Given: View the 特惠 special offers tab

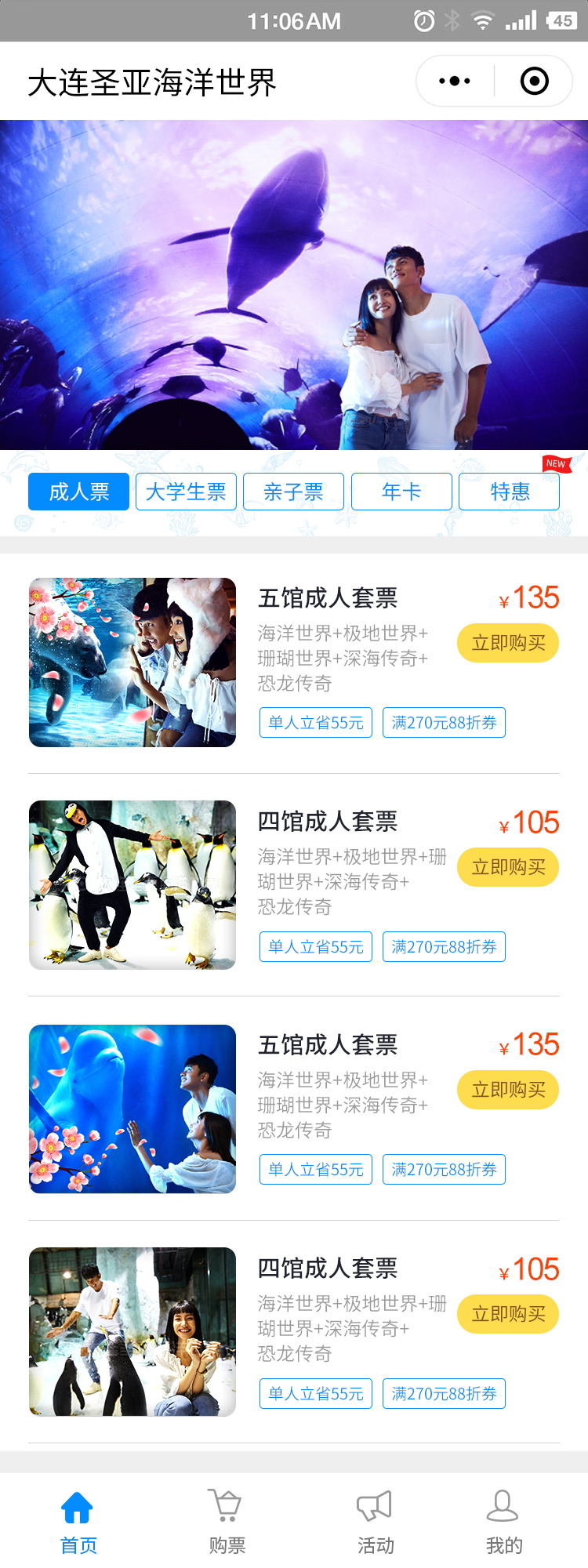Looking at the screenshot, I should point(509,492).
